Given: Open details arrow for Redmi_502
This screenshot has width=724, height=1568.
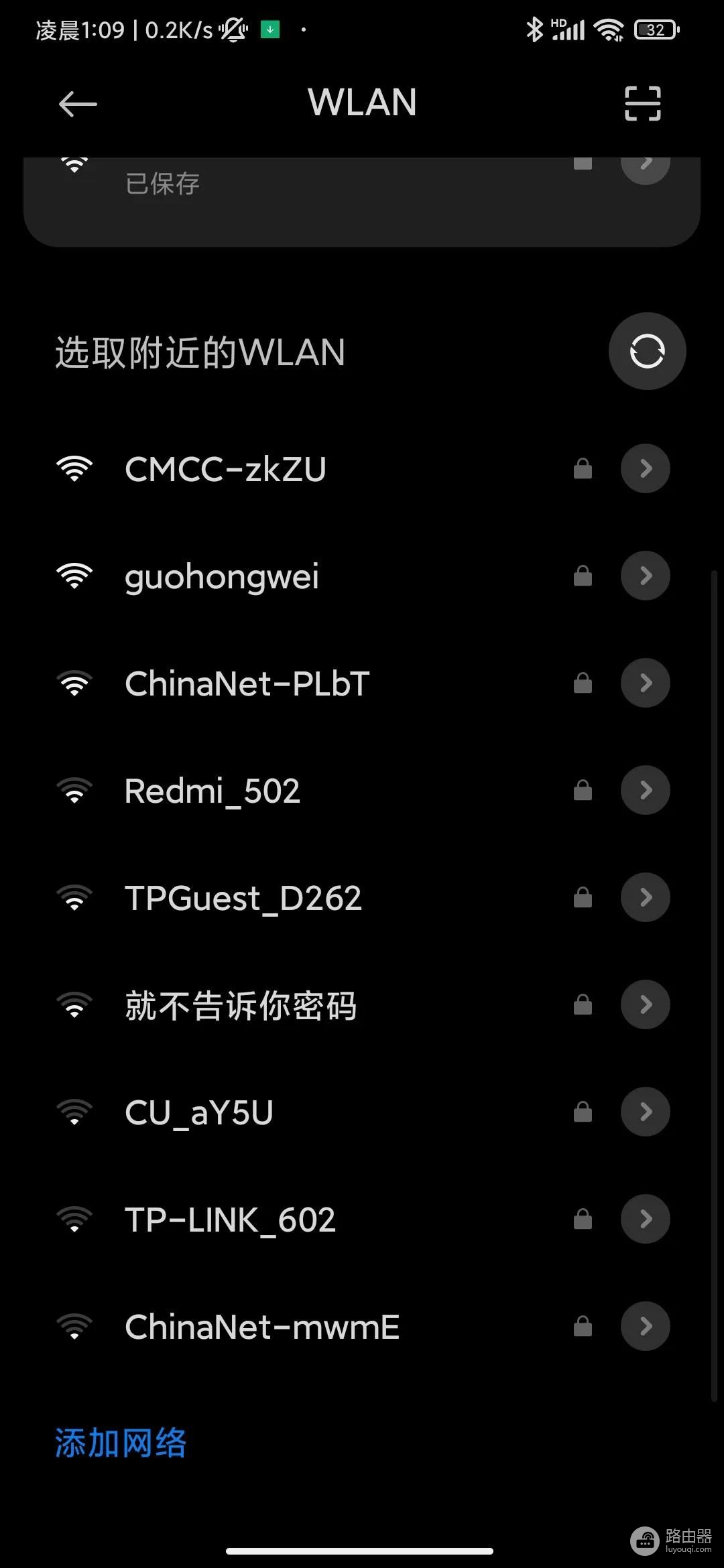Looking at the screenshot, I should 645,790.
